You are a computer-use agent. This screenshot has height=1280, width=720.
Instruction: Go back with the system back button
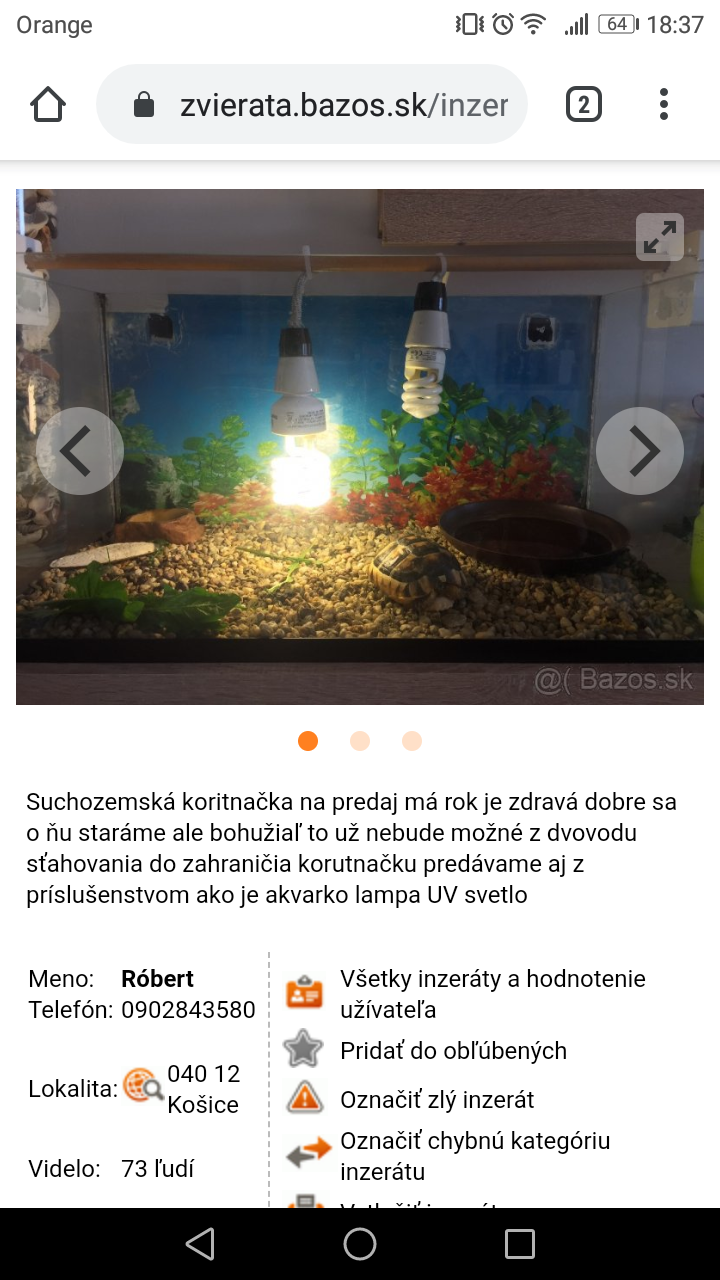pyautogui.click(x=200, y=1244)
